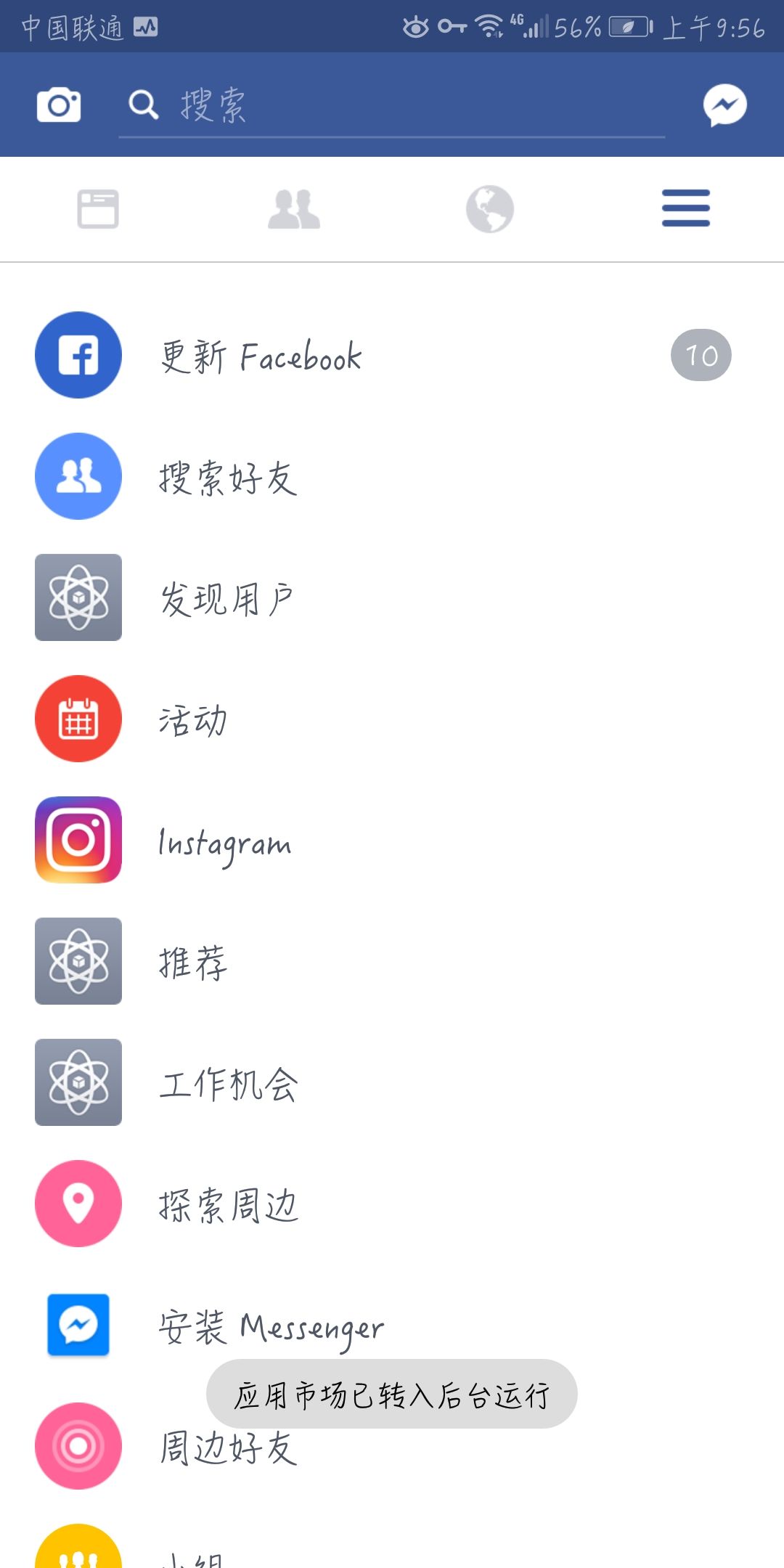Open 周边好友
The image size is (784, 1568).
click(228, 1449)
